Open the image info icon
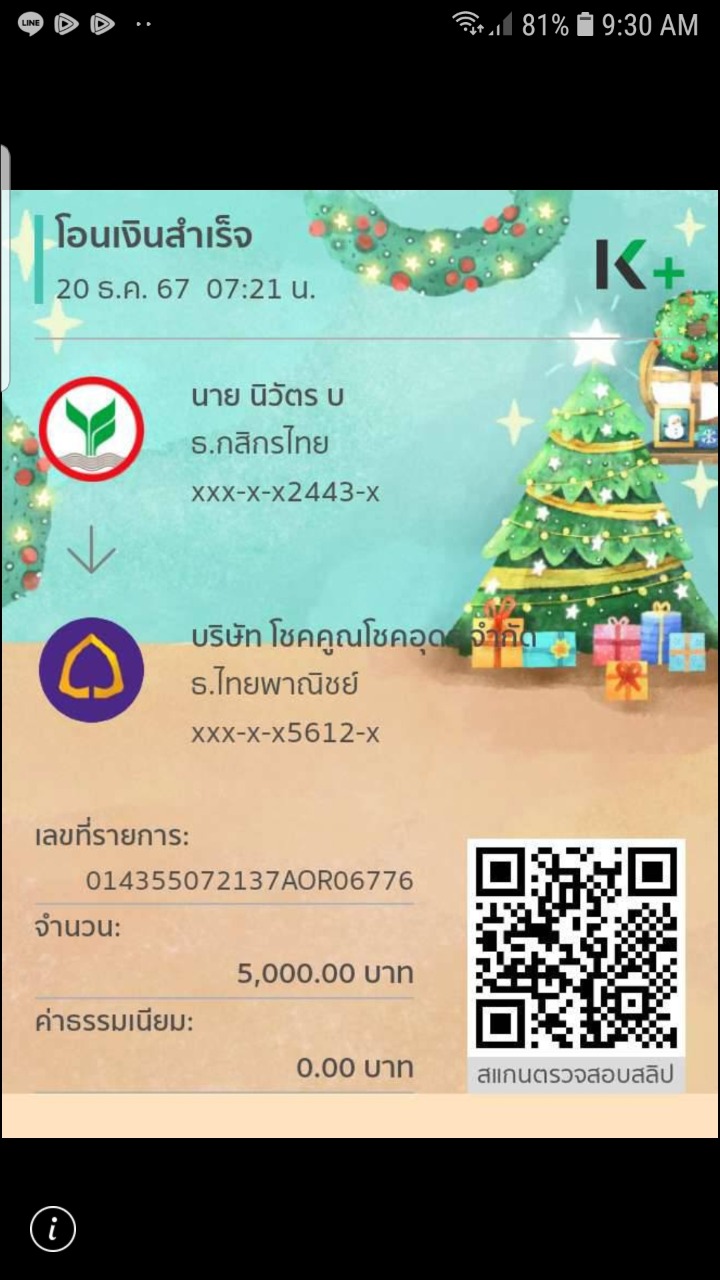720x1280 pixels. coord(52,1228)
